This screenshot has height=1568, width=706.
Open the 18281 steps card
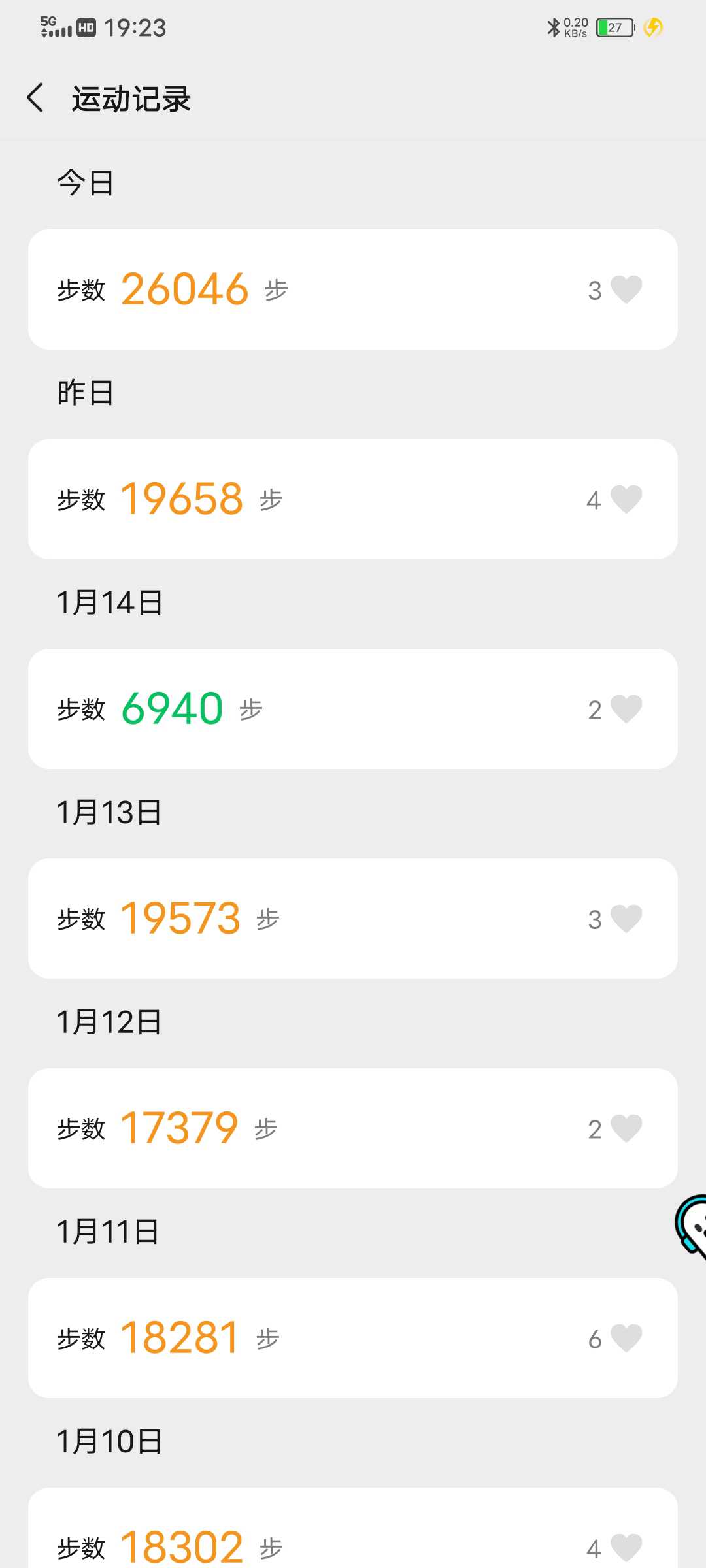pyautogui.click(x=353, y=1338)
